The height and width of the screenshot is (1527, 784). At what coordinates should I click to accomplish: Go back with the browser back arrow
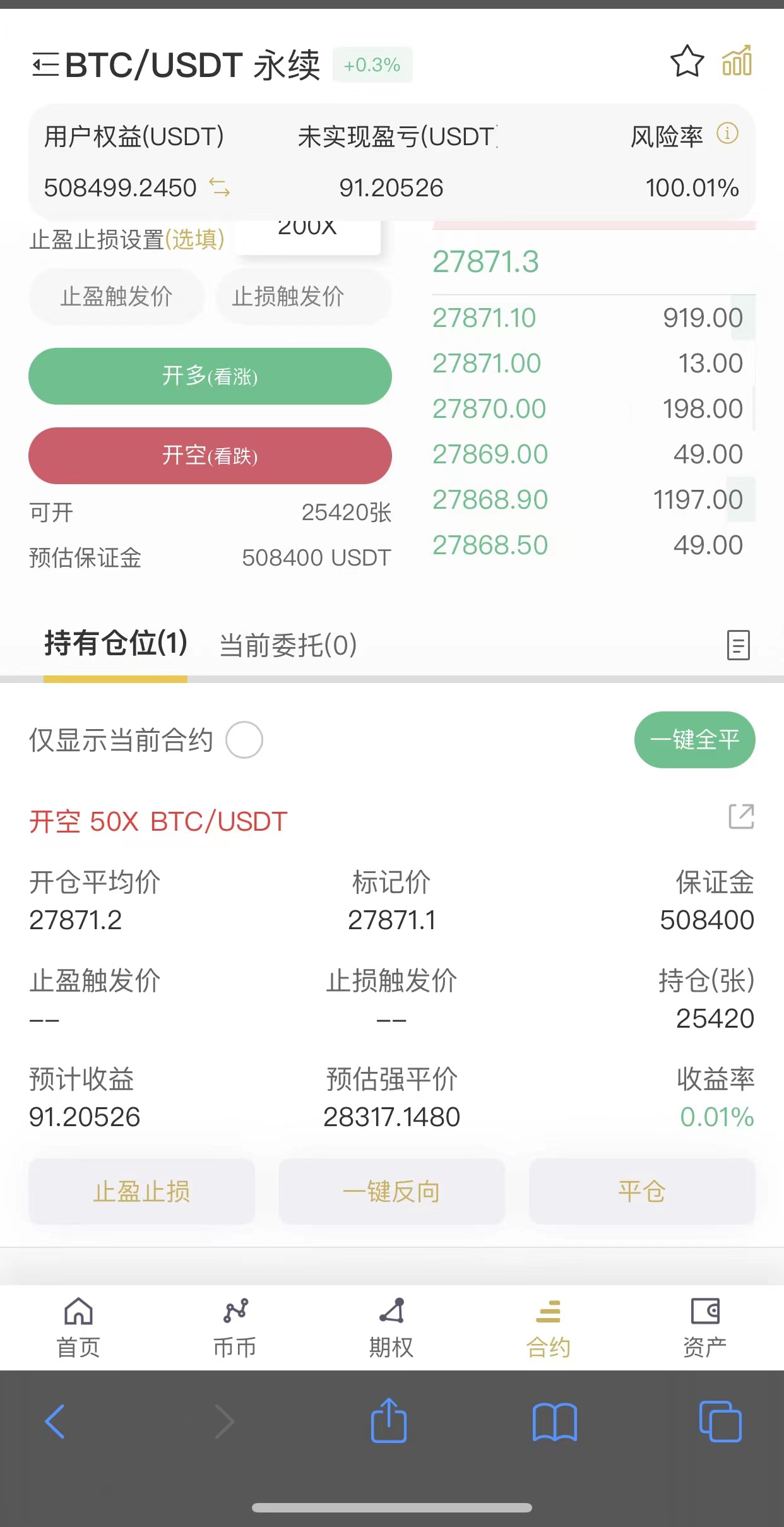[x=56, y=1422]
